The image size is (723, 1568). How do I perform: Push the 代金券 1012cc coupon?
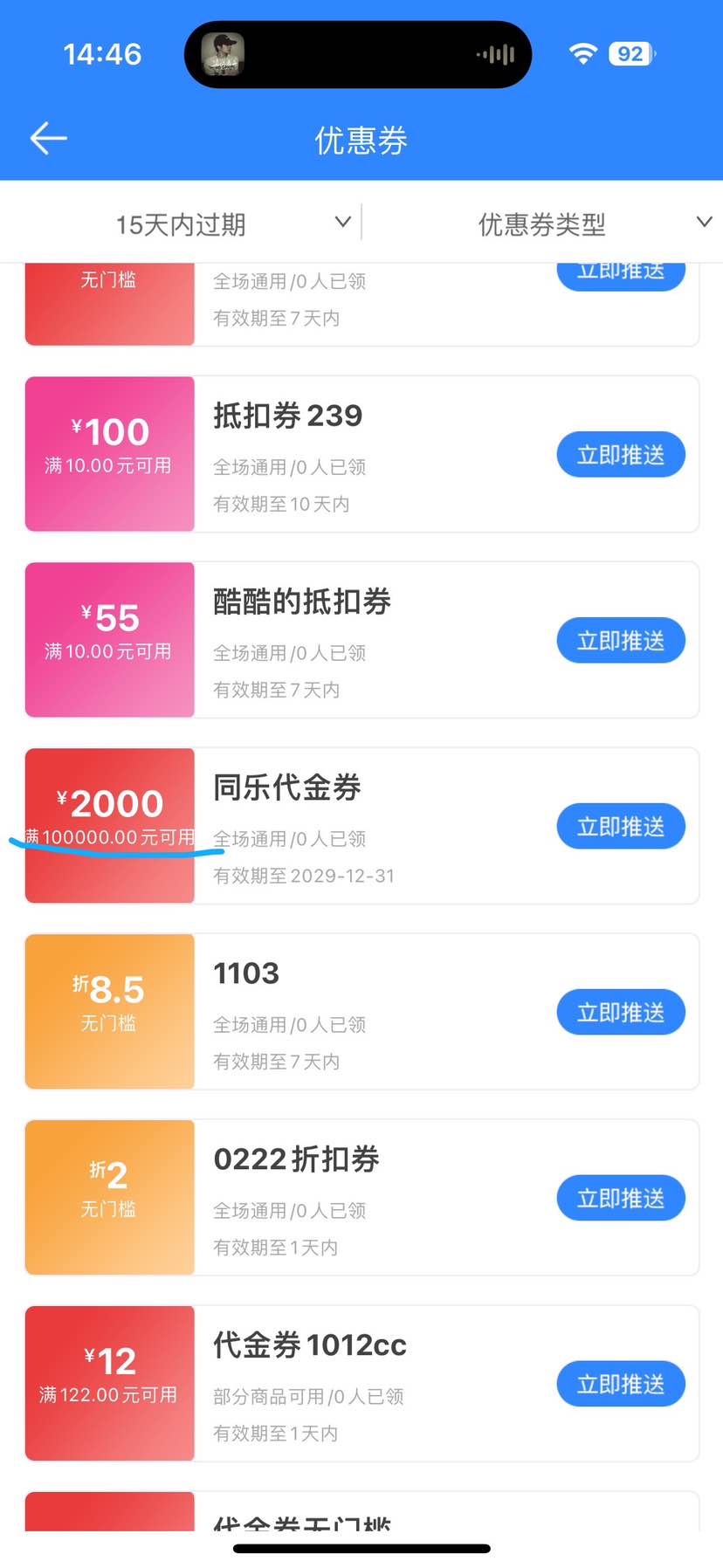(620, 1385)
